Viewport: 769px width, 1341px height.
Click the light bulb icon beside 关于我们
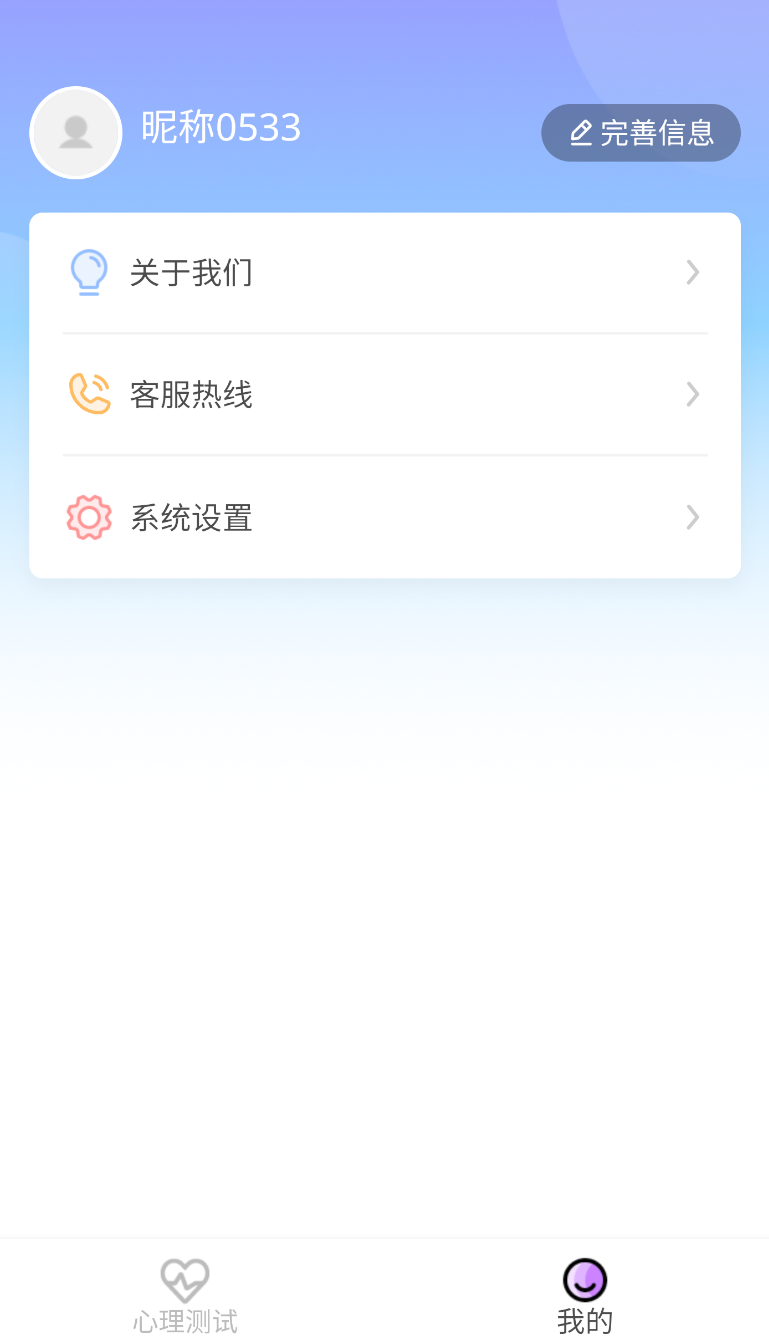[x=88, y=272]
